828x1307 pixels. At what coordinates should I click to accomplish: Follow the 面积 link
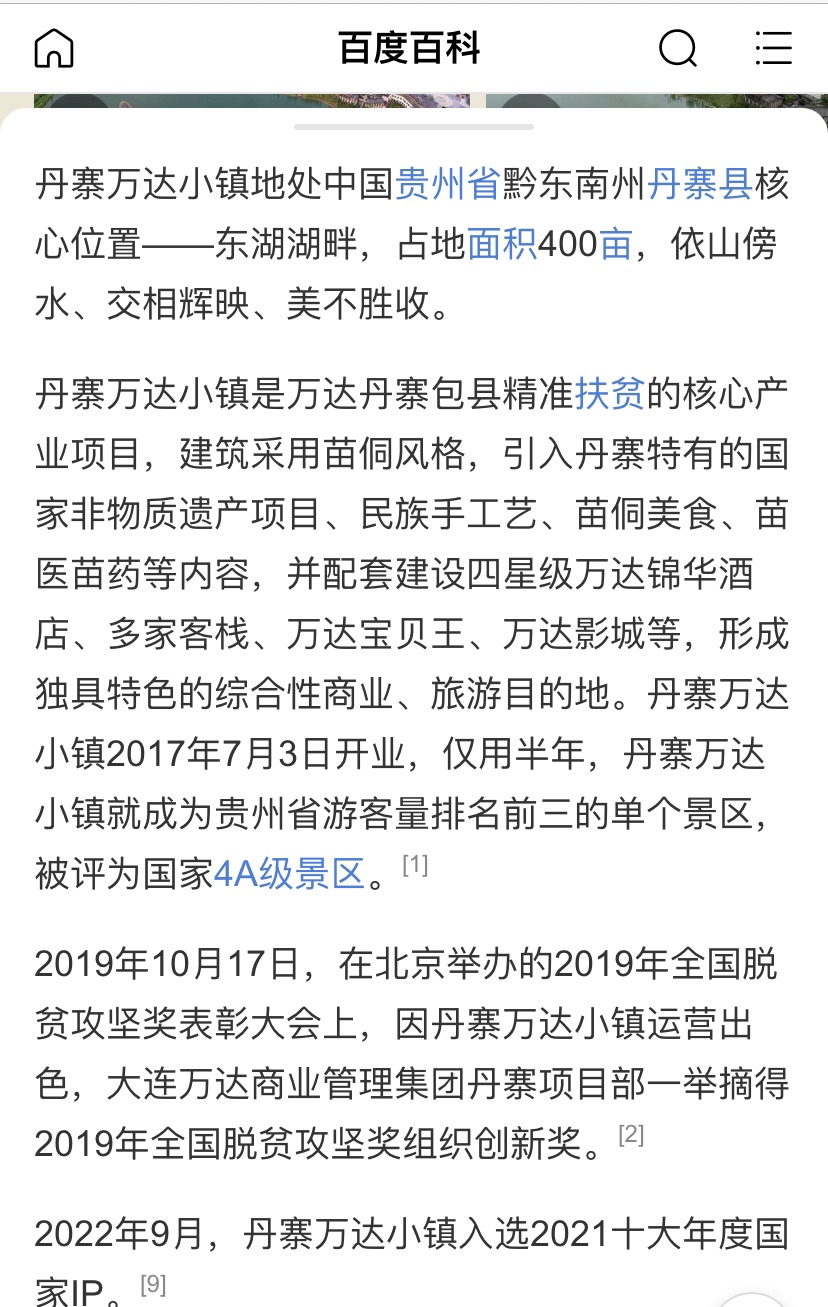coord(502,245)
